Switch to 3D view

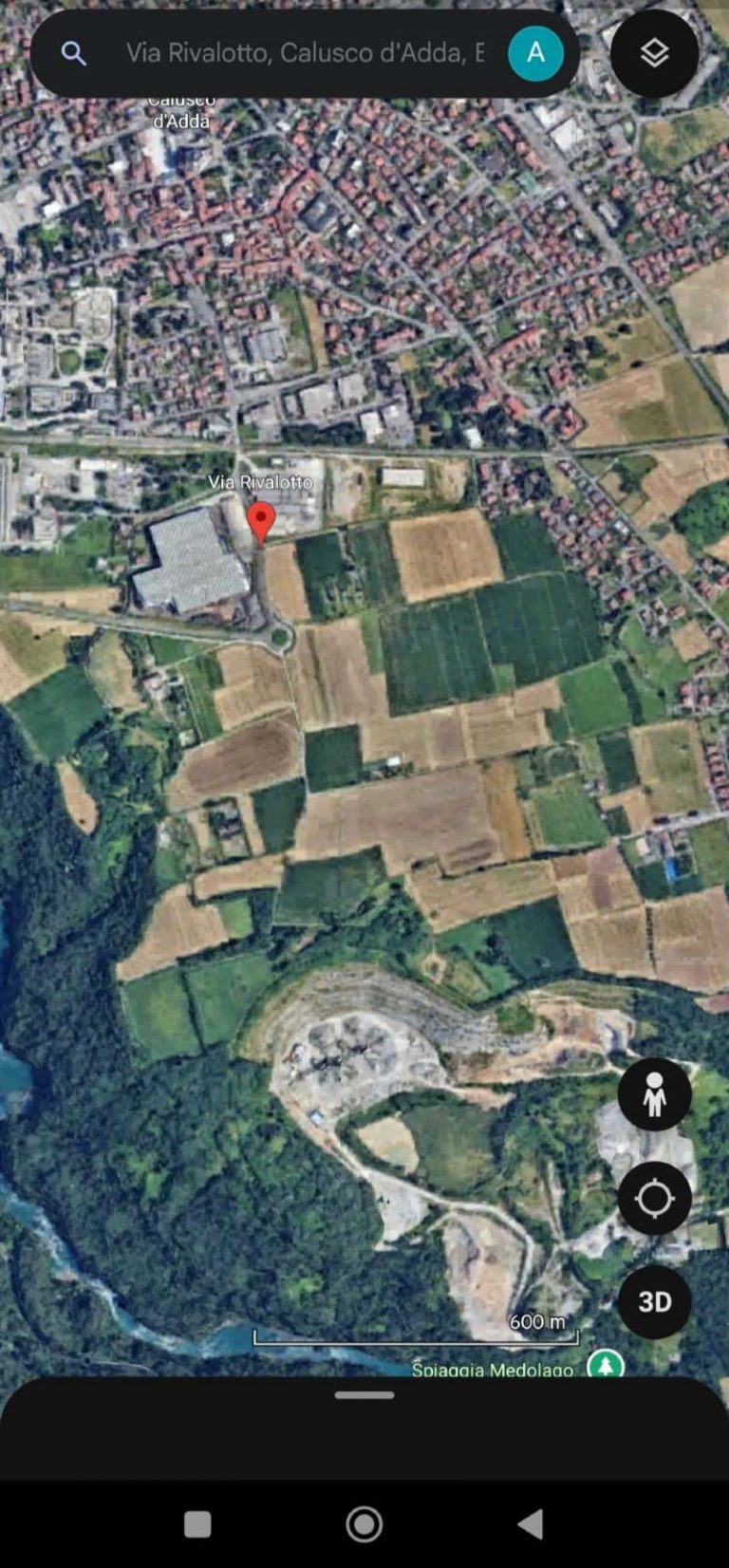coord(654,1301)
